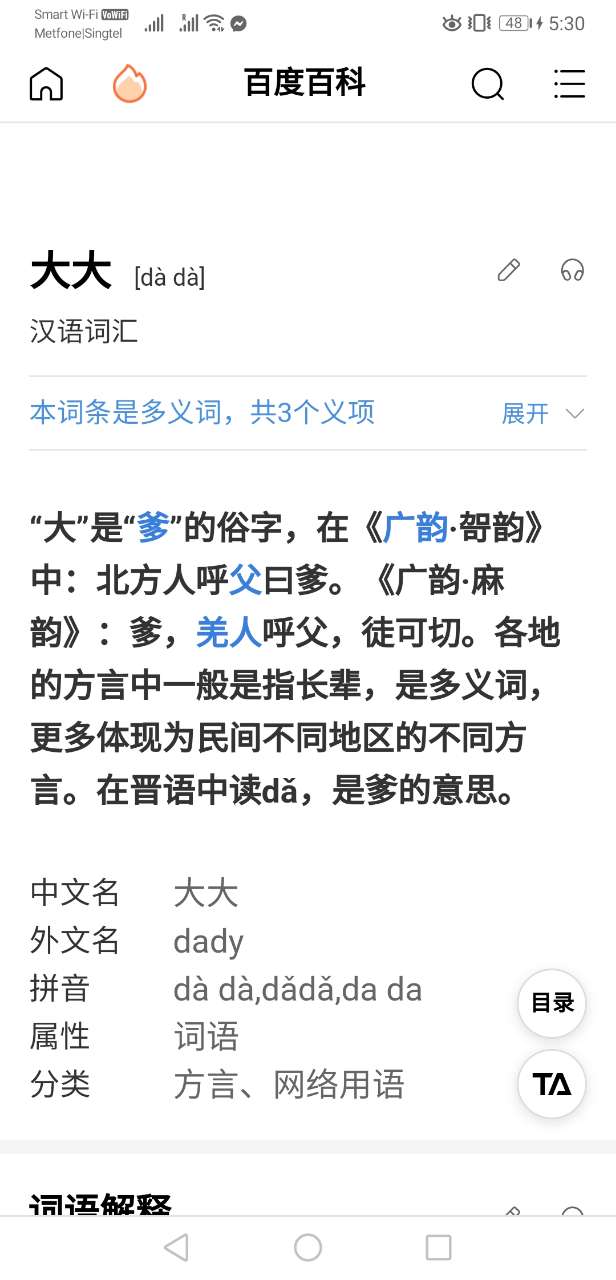616x1280 pixels.
Task: Open the 羌人 link
Action: [228, 632]
